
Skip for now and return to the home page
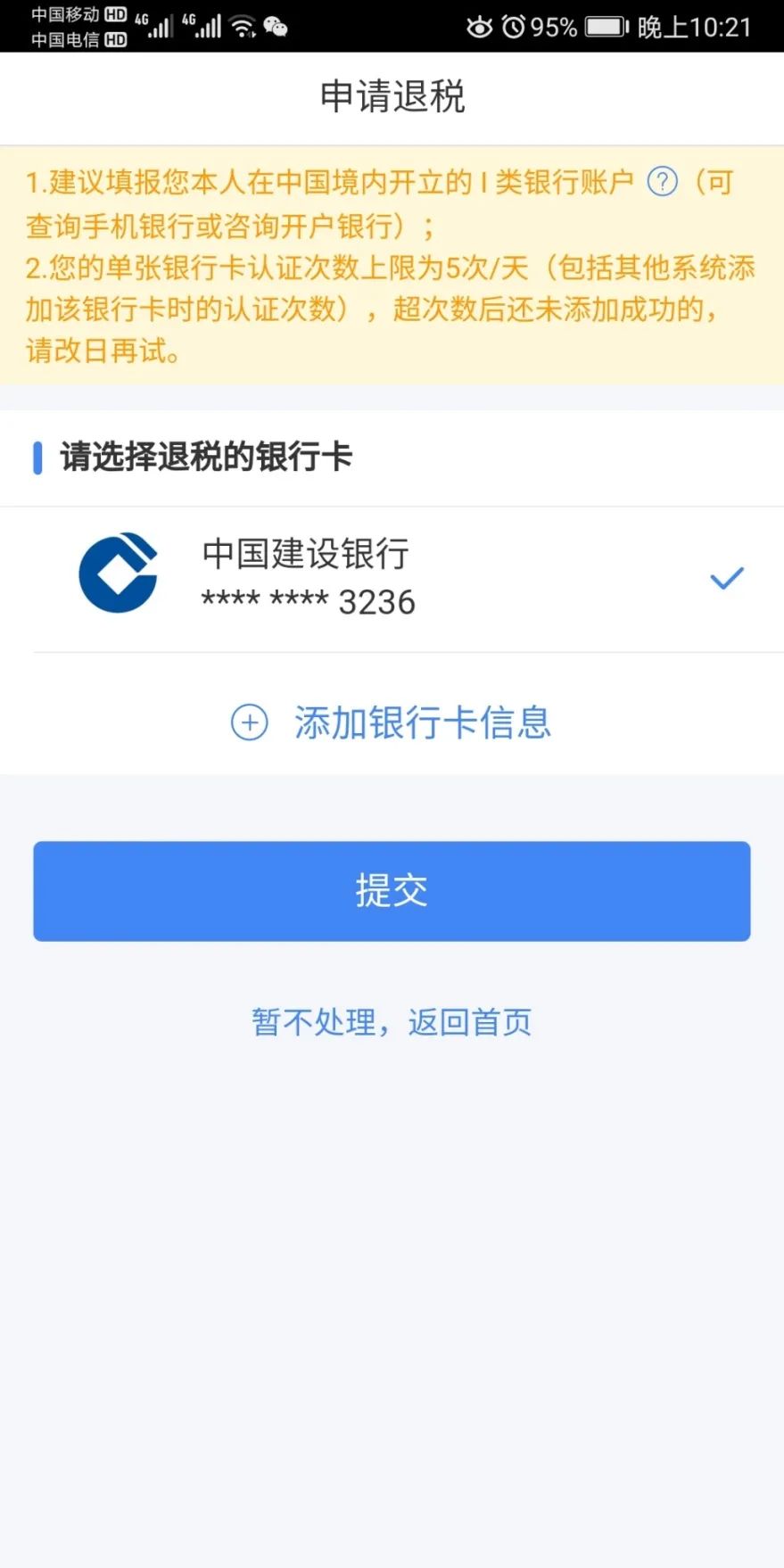[x=392, y=1022]
